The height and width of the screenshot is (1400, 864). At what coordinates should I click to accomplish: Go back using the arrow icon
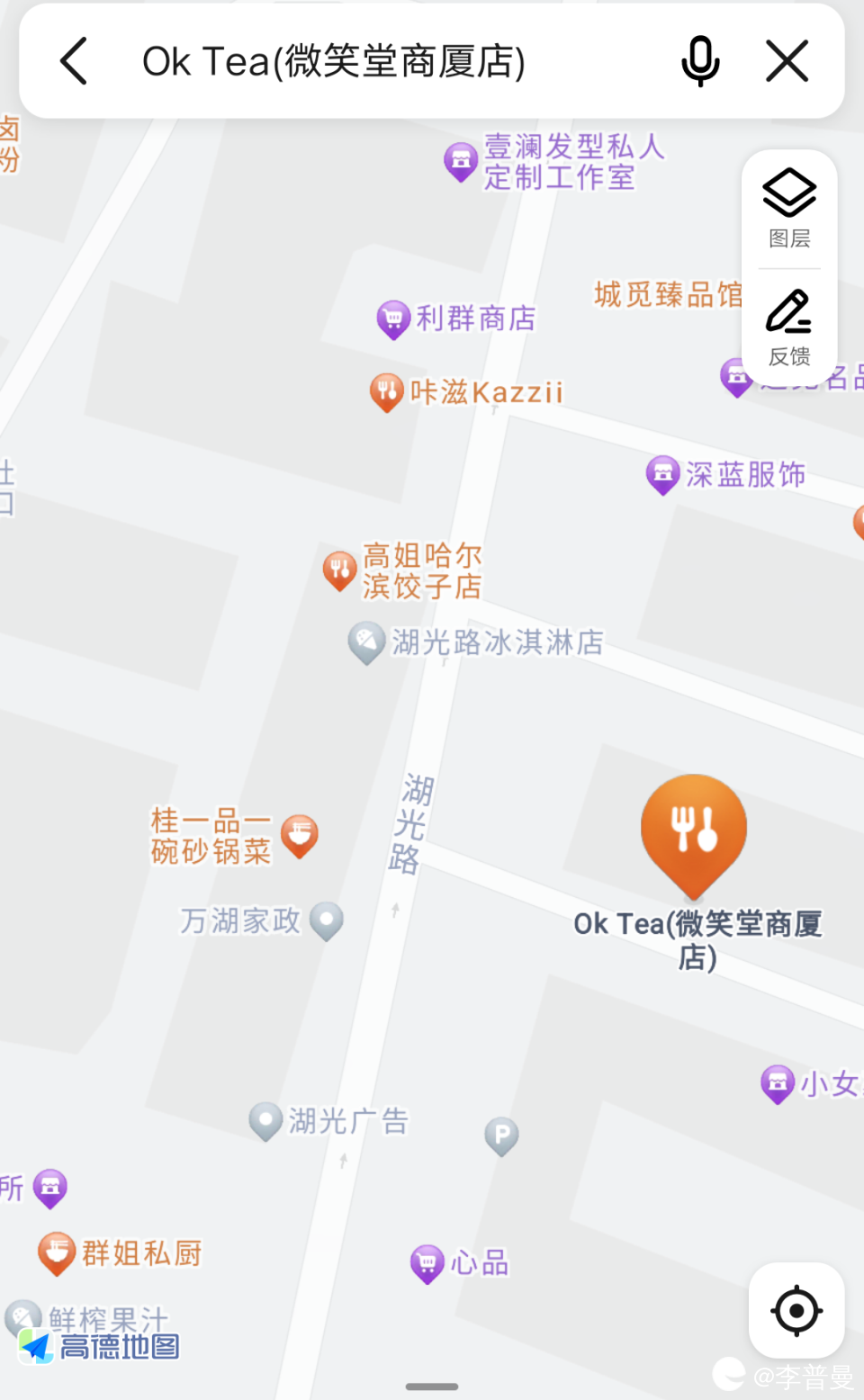[x=74, y=61]
